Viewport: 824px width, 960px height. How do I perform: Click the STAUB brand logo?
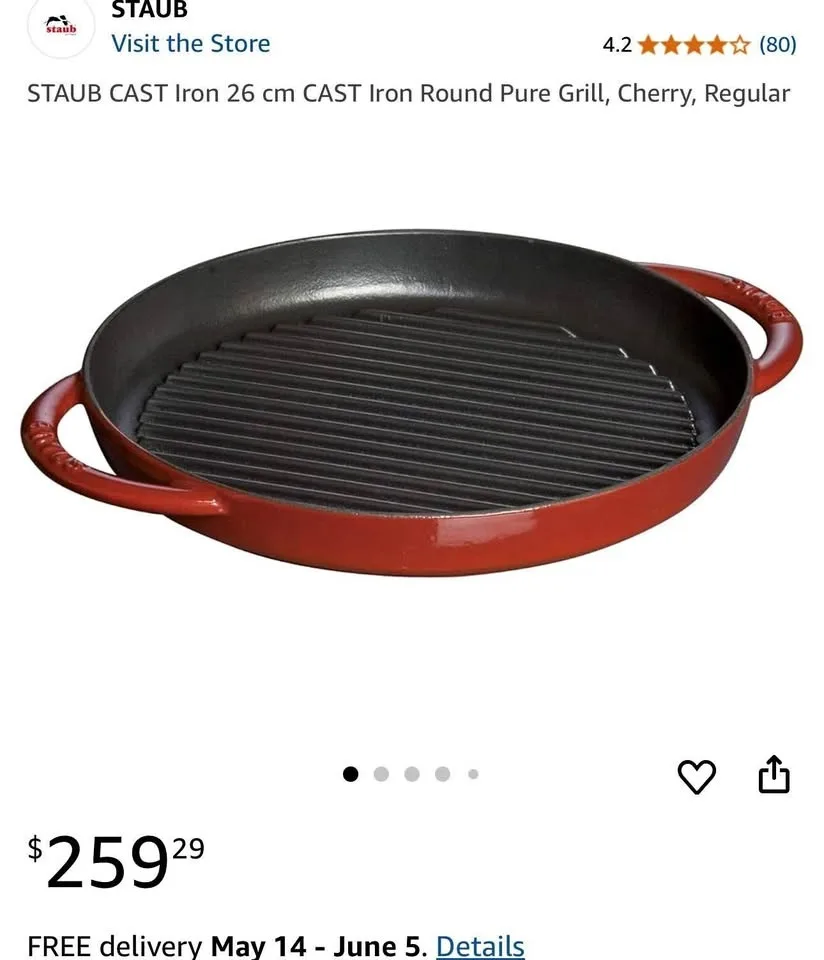coord(59,26)
